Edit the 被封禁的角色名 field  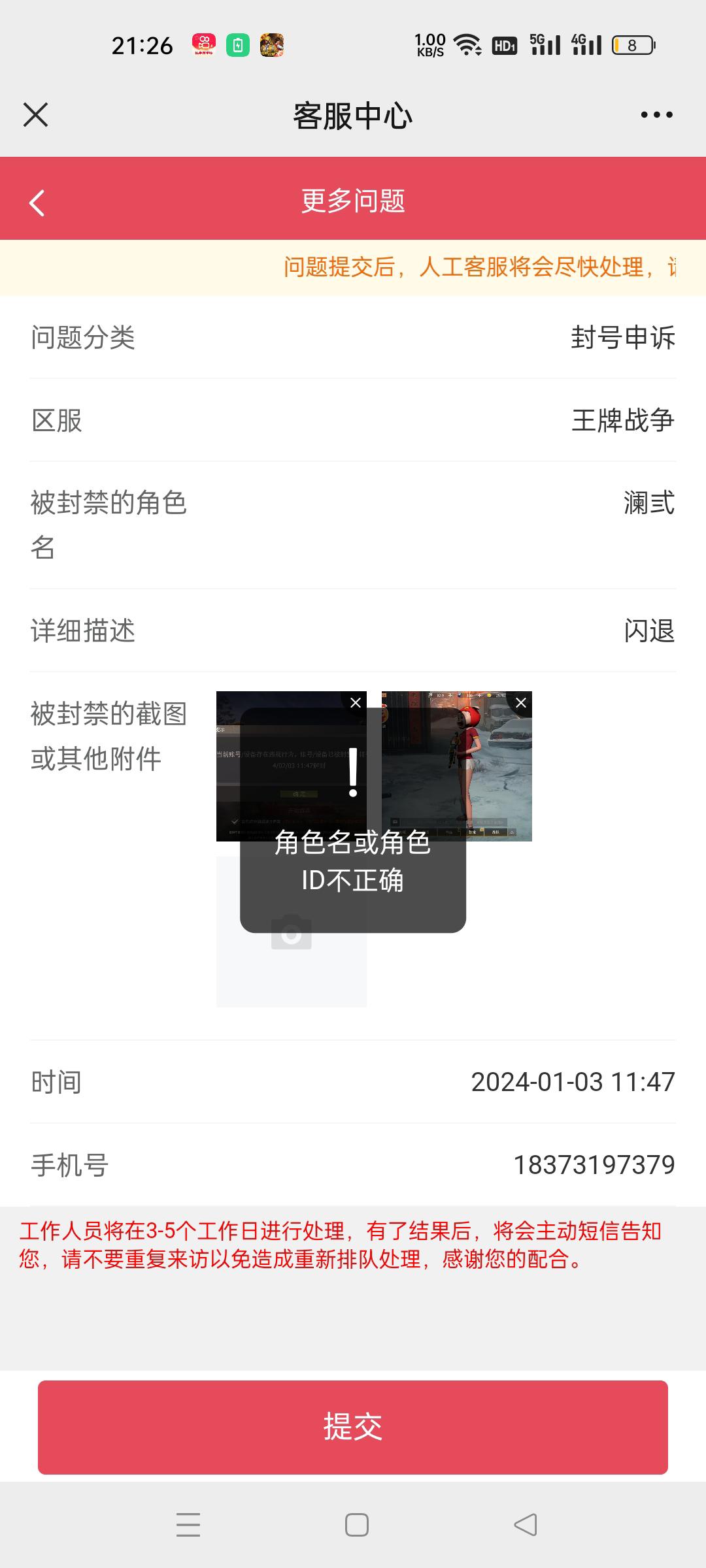coord(353,525)
